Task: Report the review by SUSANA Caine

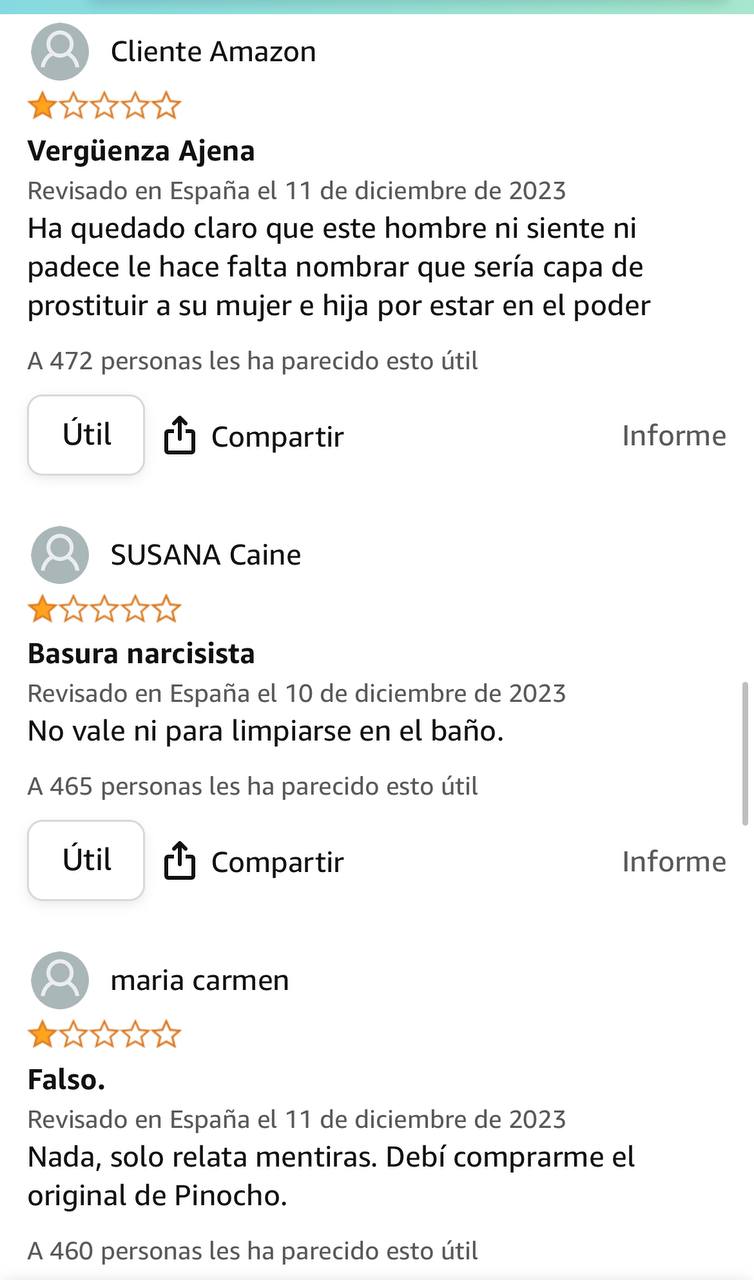Action: (x=673, y=862)
